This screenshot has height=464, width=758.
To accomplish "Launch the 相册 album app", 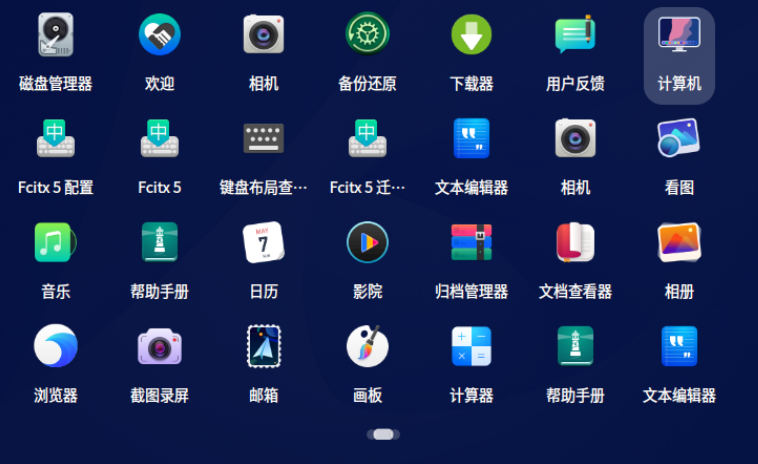I will (679, 243).
